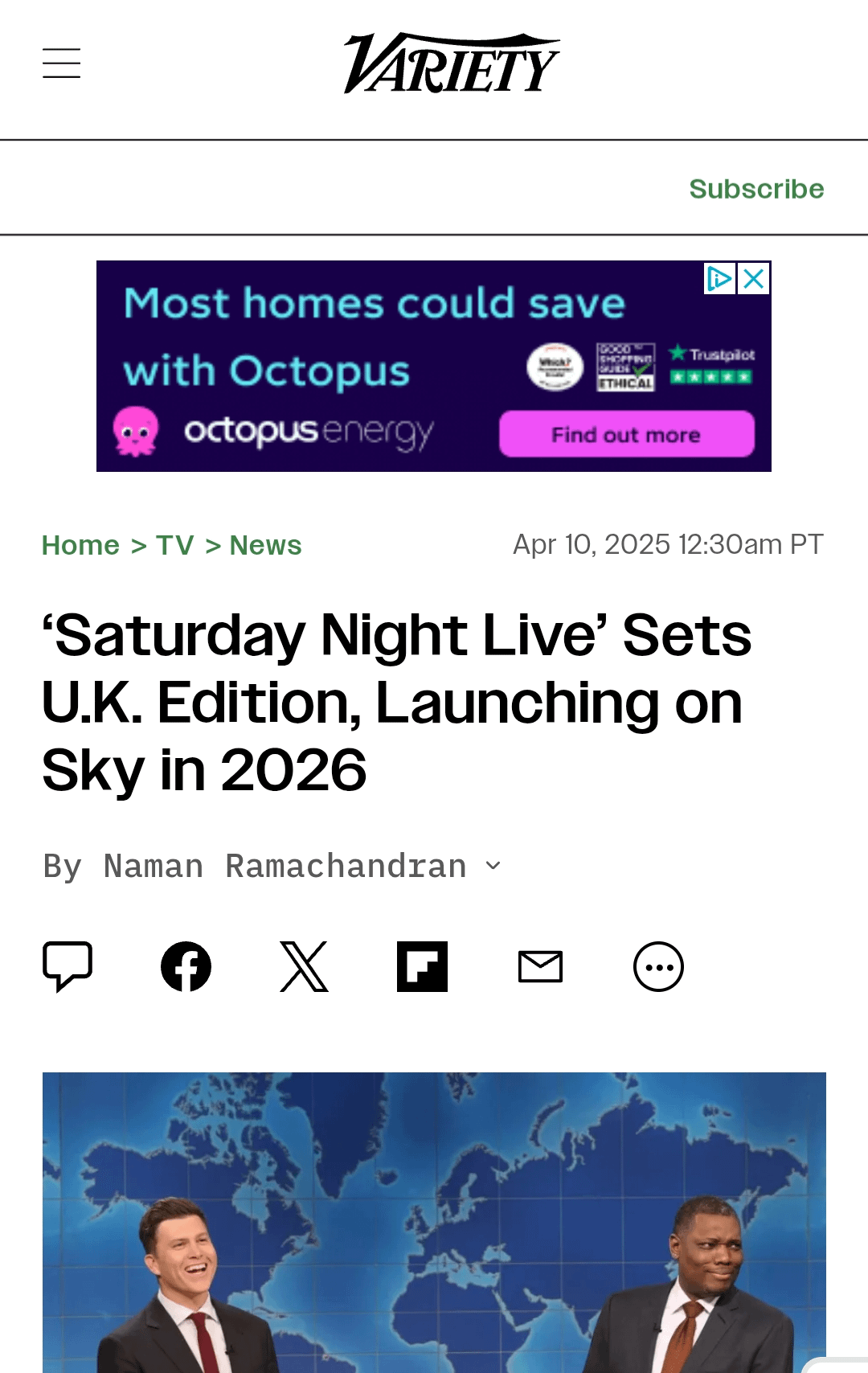Screen dimensions: 868x1373
Task: Close the Octopus Energy ad
Action: pos(754,279)
